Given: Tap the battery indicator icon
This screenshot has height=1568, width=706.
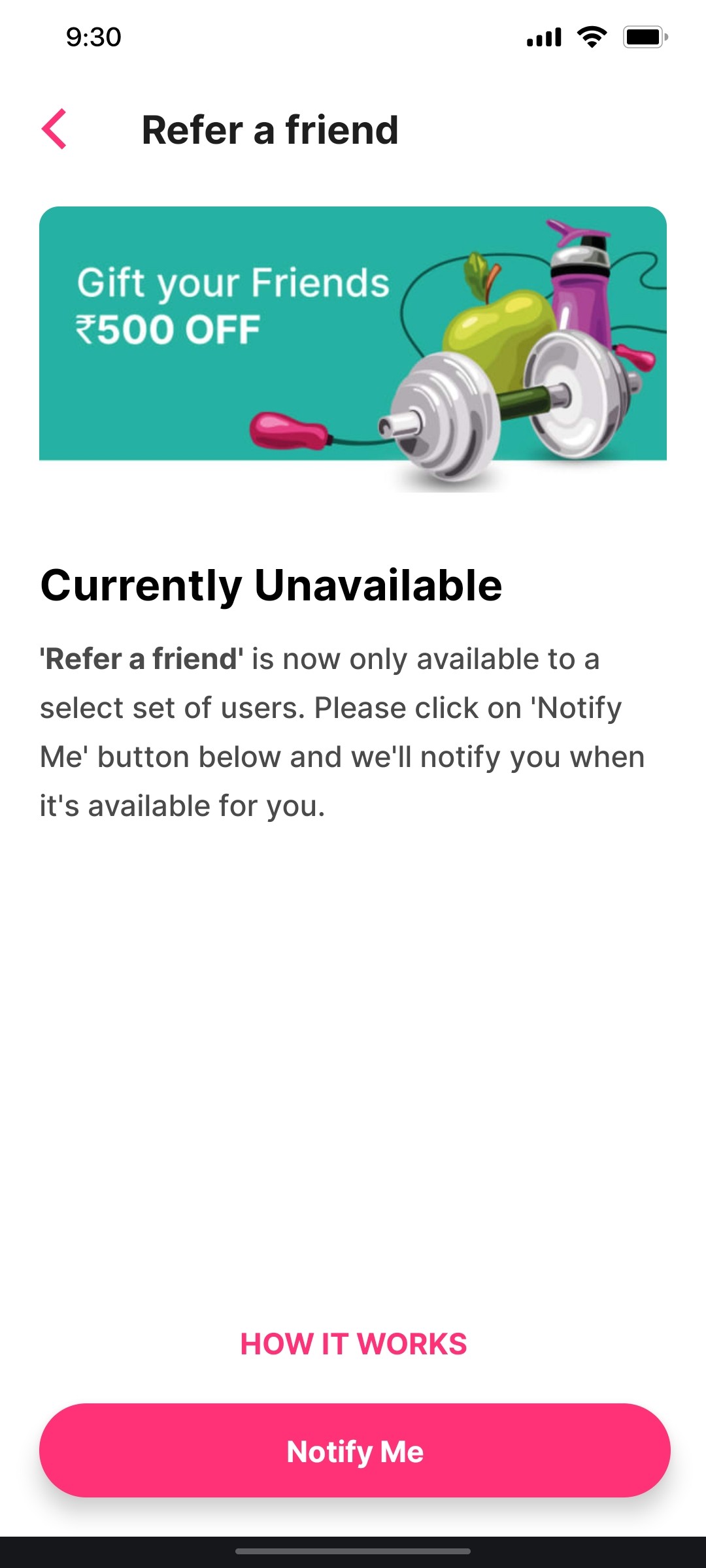Looking at the screenshot, I should [x=644, y=37].
